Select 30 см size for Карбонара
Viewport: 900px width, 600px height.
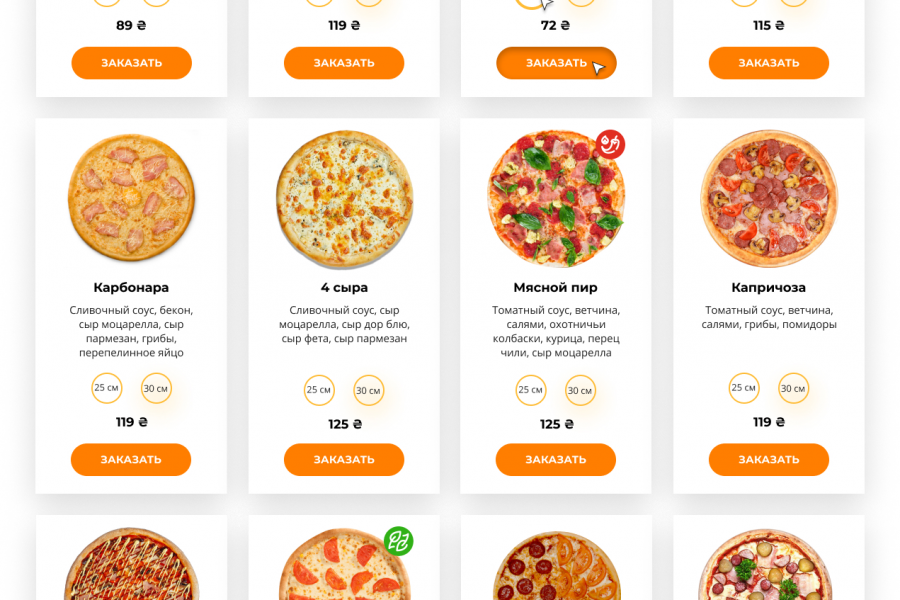156,388
